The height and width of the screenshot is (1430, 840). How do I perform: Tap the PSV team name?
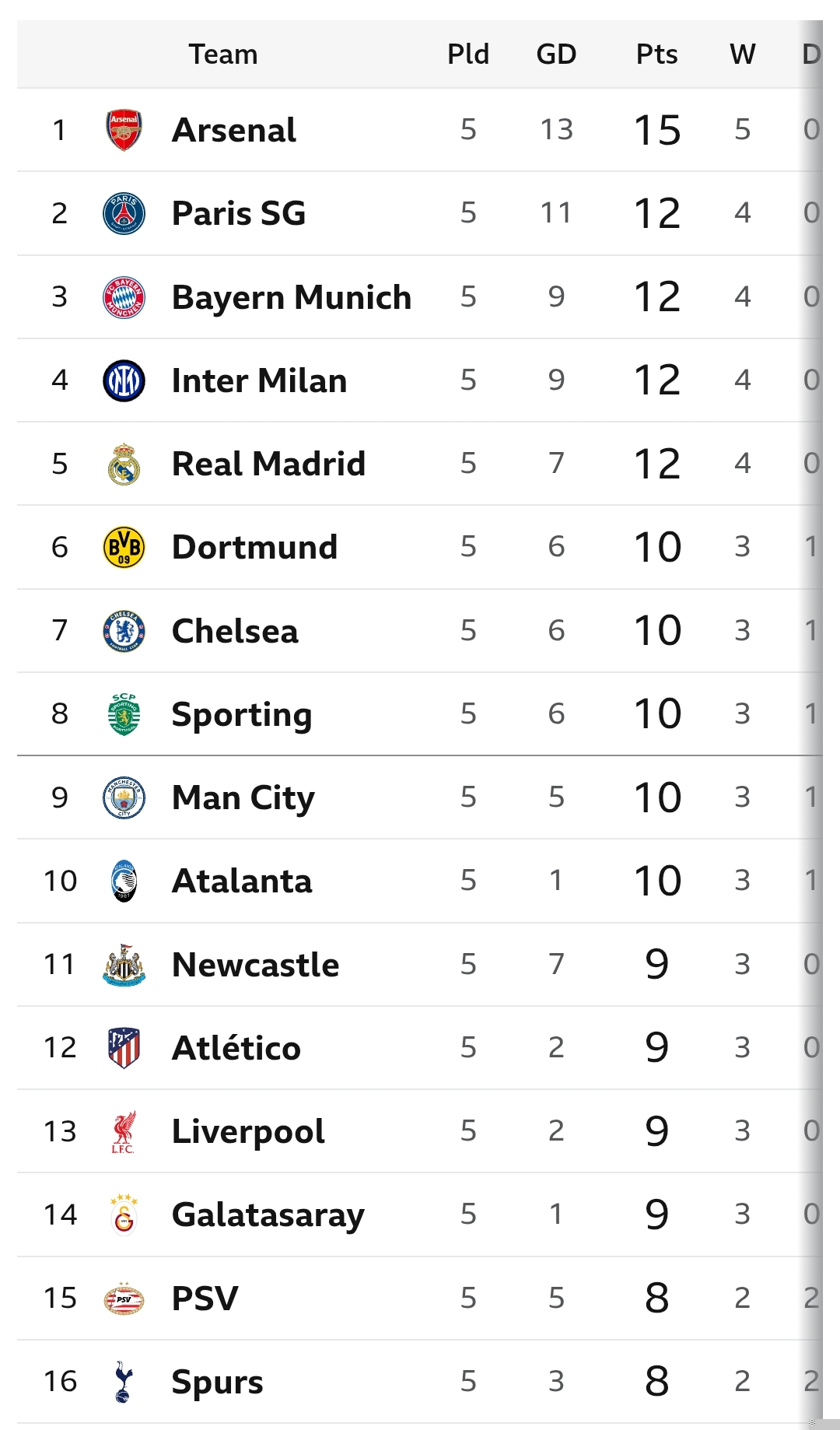coord(205,1299)
